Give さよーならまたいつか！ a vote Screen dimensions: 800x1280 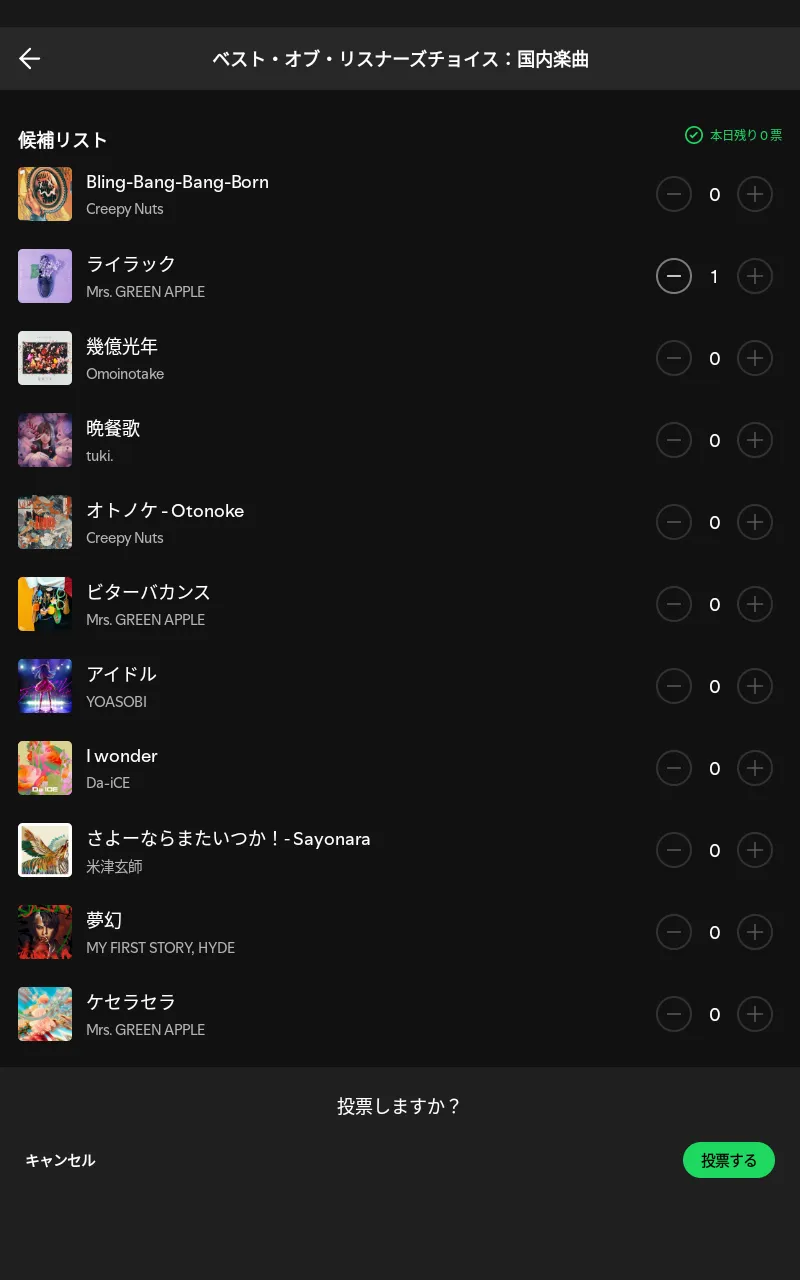(755, 850)
